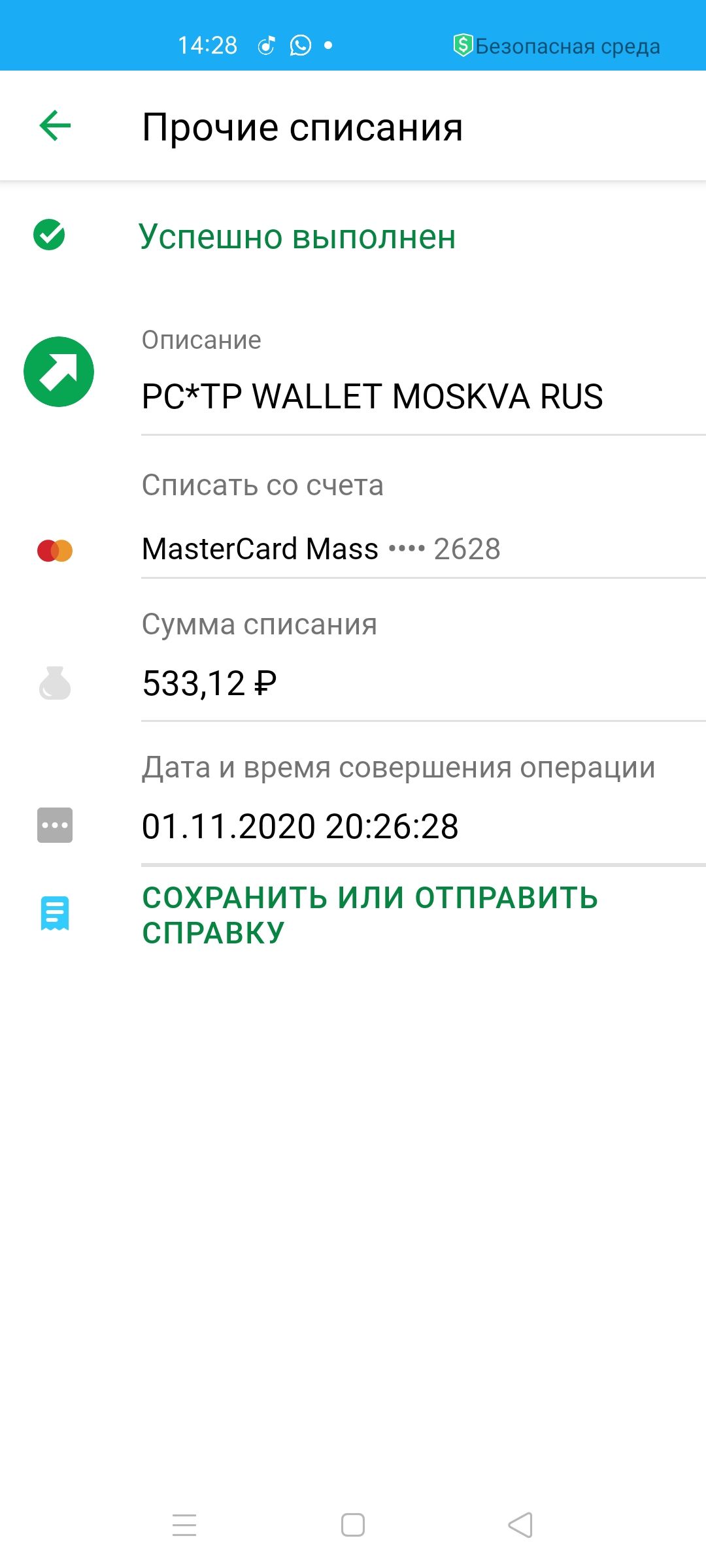Image resolution: width=706 pixels, height=1568 pixels.
Task: Go back using the green arrow
Action: click(x=55, y=125)
